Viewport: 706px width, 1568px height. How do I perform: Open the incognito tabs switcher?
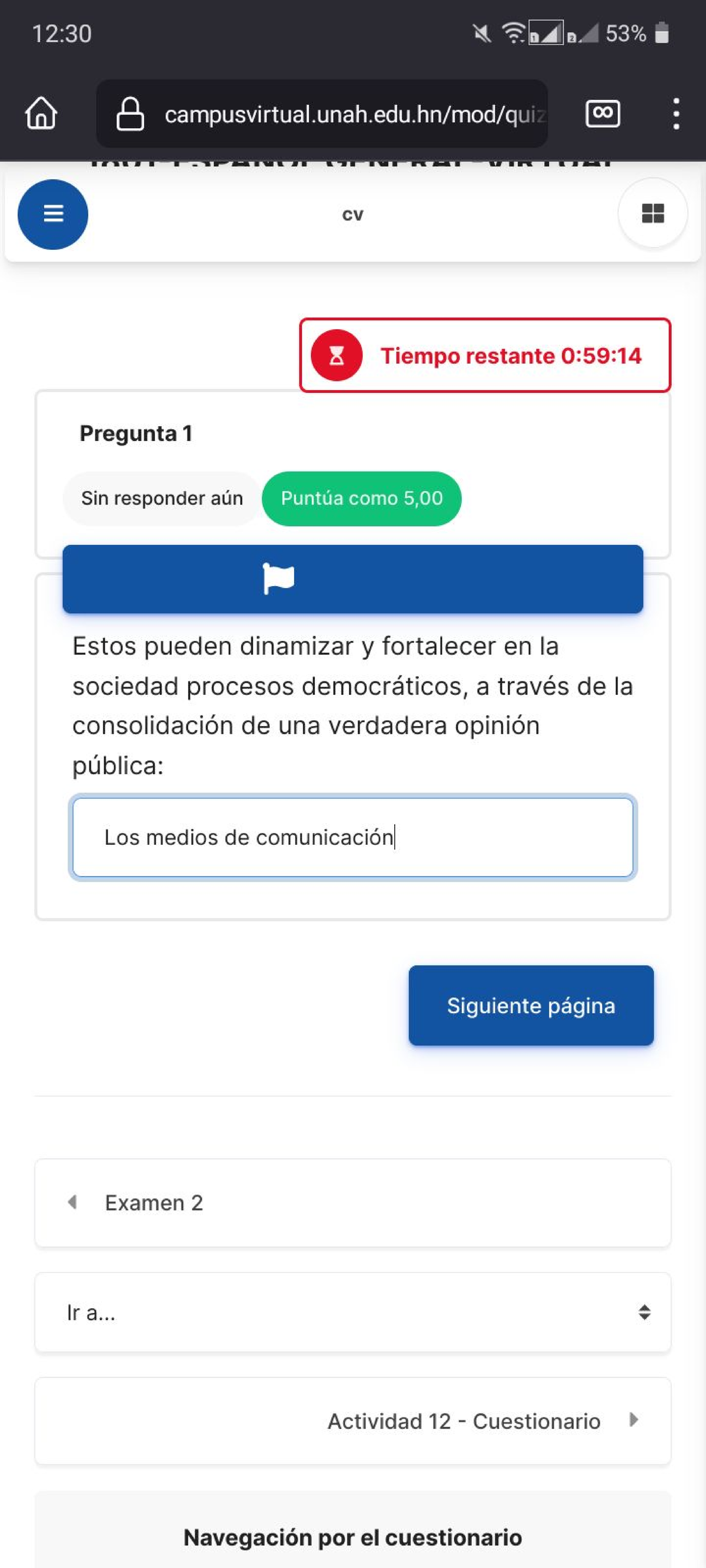click(602, 114)
